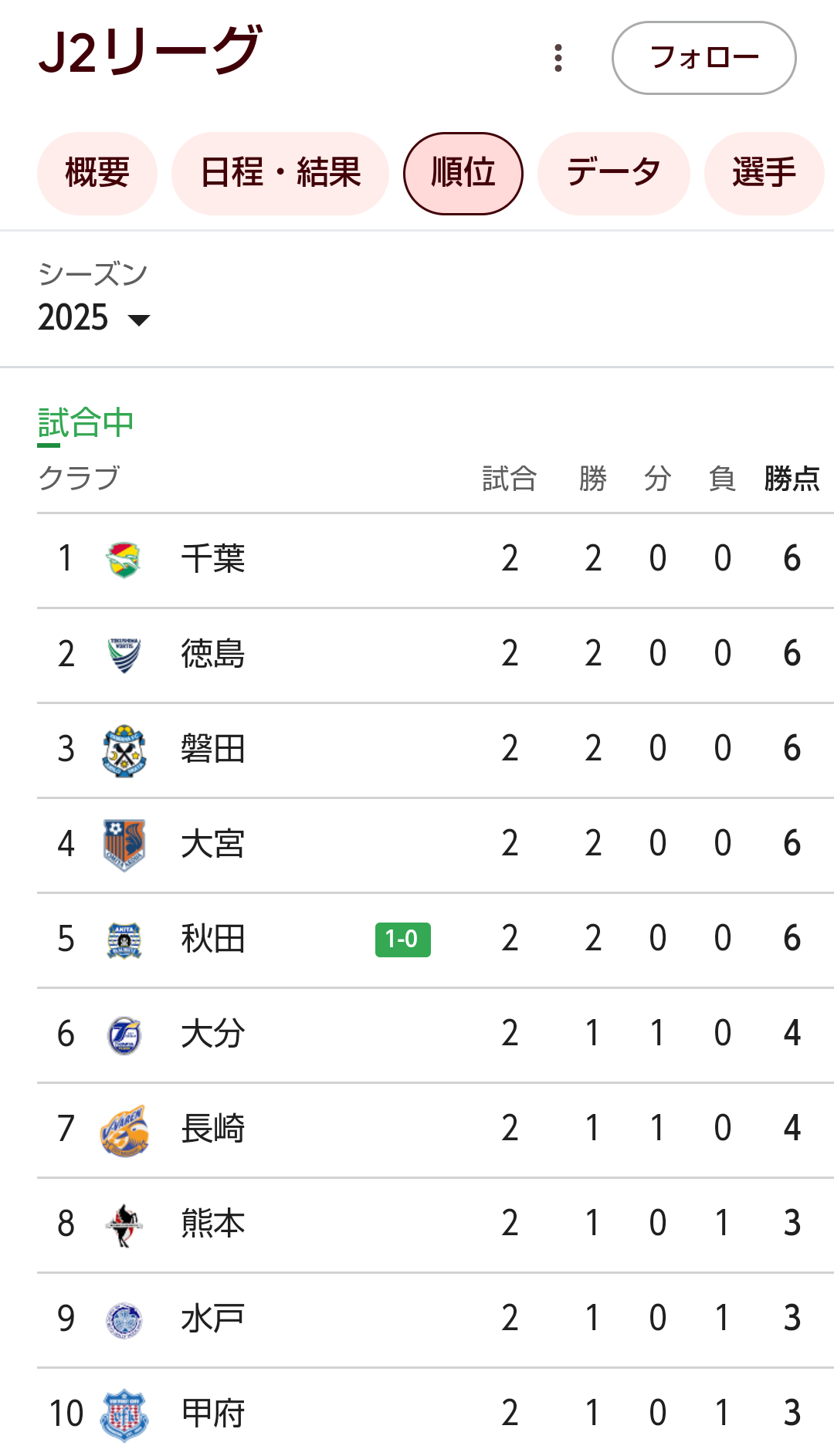Screen dimensions: 834x1456
Task: Switch to the 概要 tab
Action: (x=97, y=173)
